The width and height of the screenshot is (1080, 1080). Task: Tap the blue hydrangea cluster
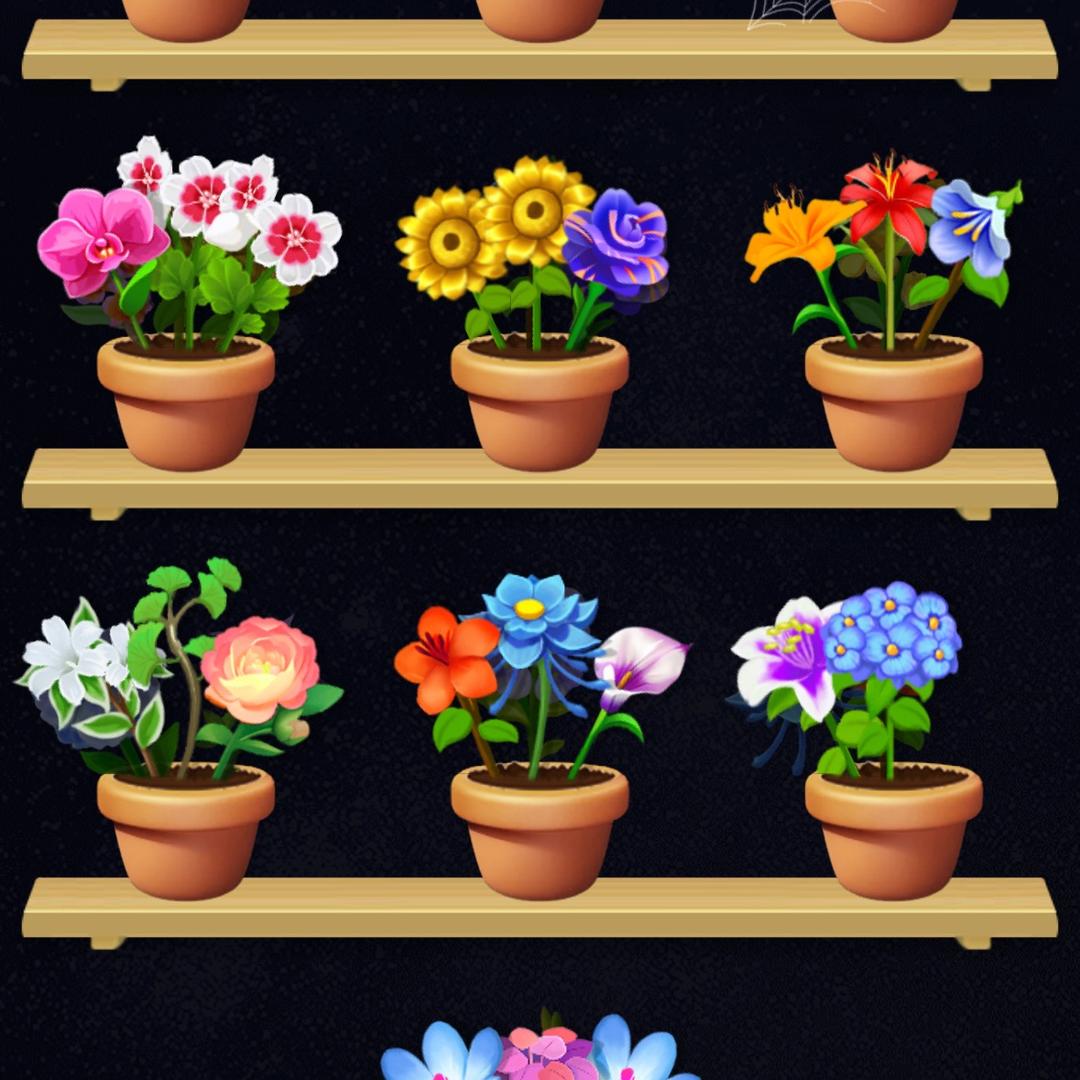click(x=892, y=632)
